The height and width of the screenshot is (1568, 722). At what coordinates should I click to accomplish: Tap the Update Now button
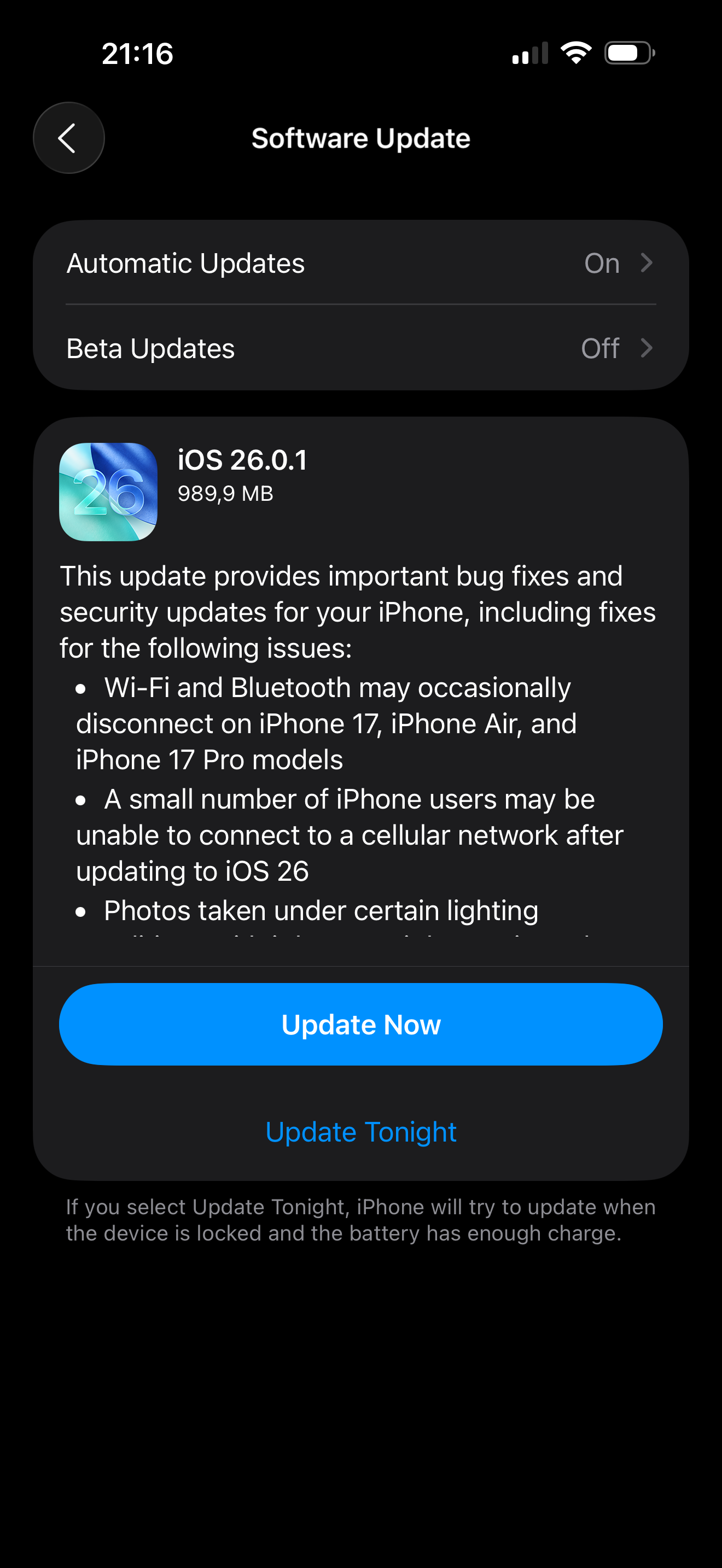tap(360, 1025)
